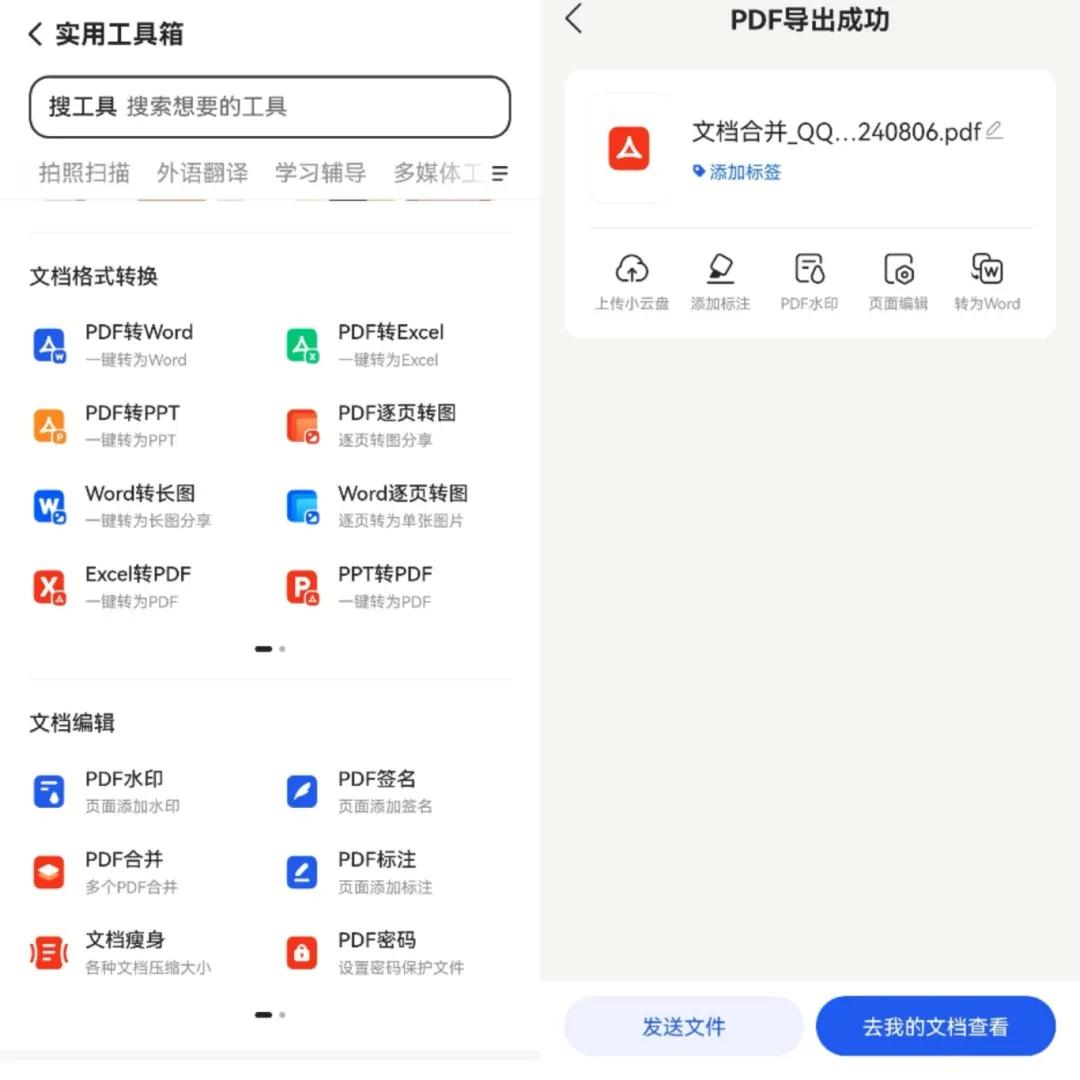Viewport: 1080px width, 1080px height.
Task: Go back from the 实用工具箱 page
Action: [x=36, y=34]
